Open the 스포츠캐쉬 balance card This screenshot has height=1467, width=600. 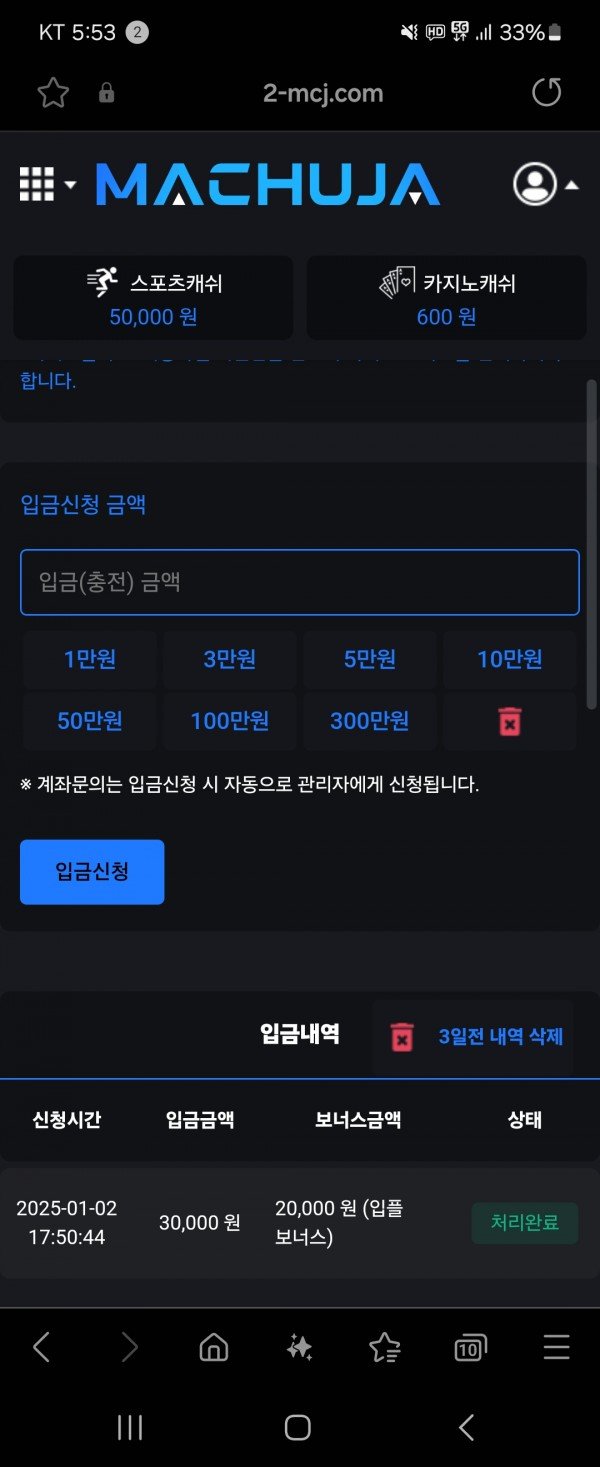(153, 298)
